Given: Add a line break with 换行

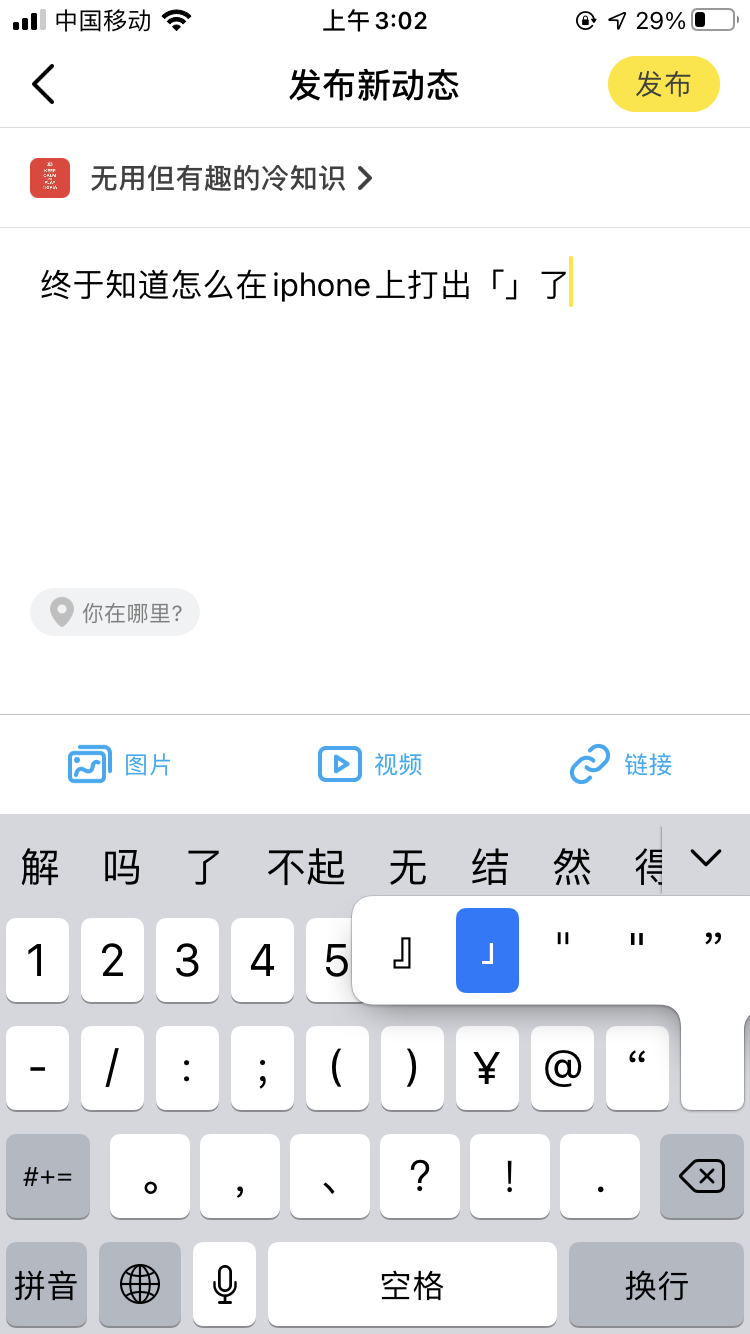Looking at the screenshot, I should [x=657, y=1284].
